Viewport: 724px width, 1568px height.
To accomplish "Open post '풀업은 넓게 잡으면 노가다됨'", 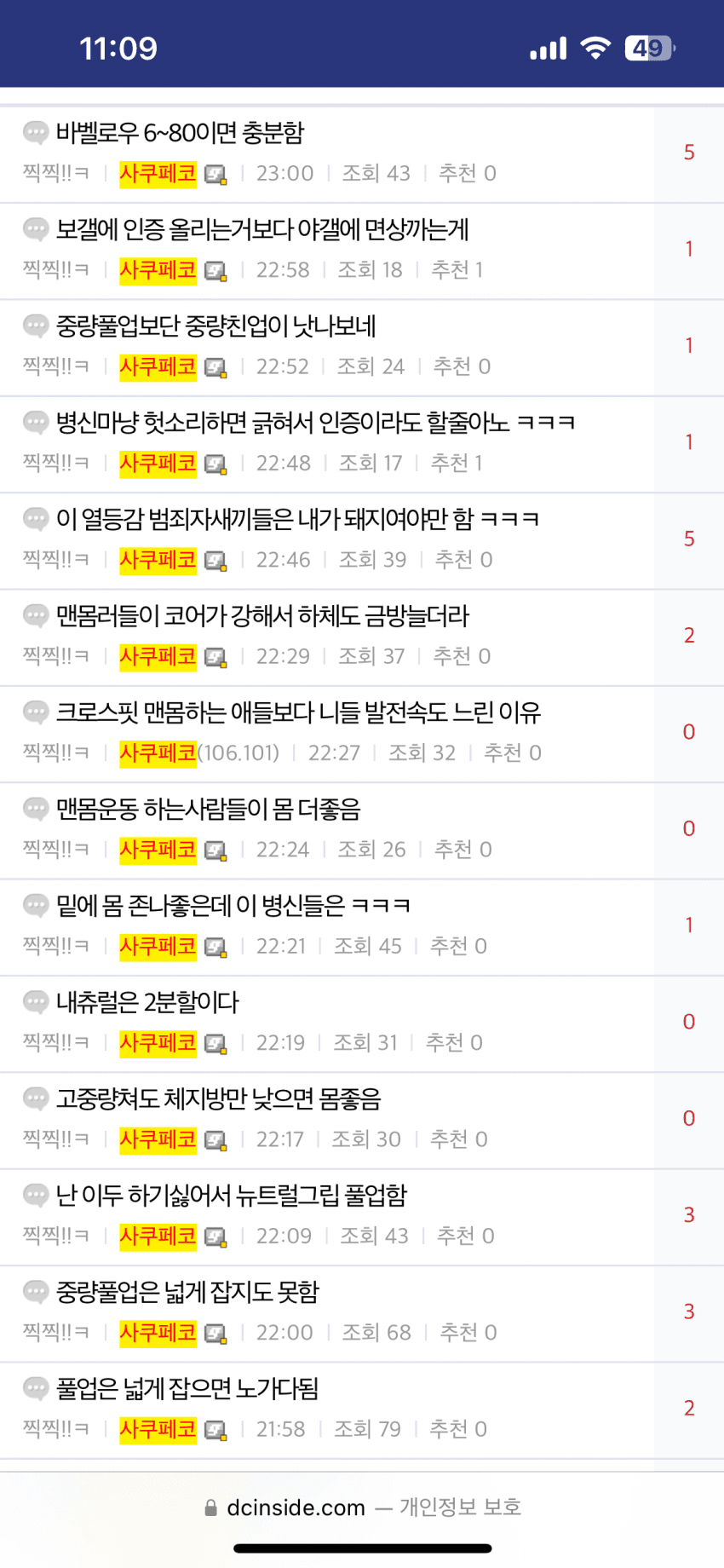I will [187, 1388].
